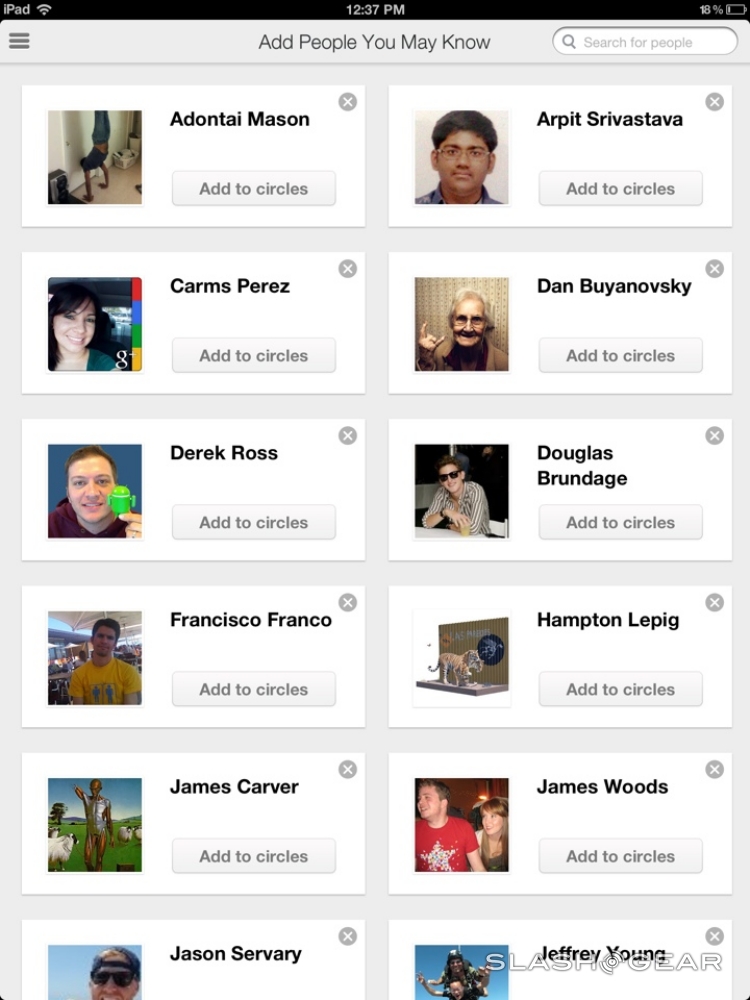Dismiss the Derek Ross suggestion

347,436
